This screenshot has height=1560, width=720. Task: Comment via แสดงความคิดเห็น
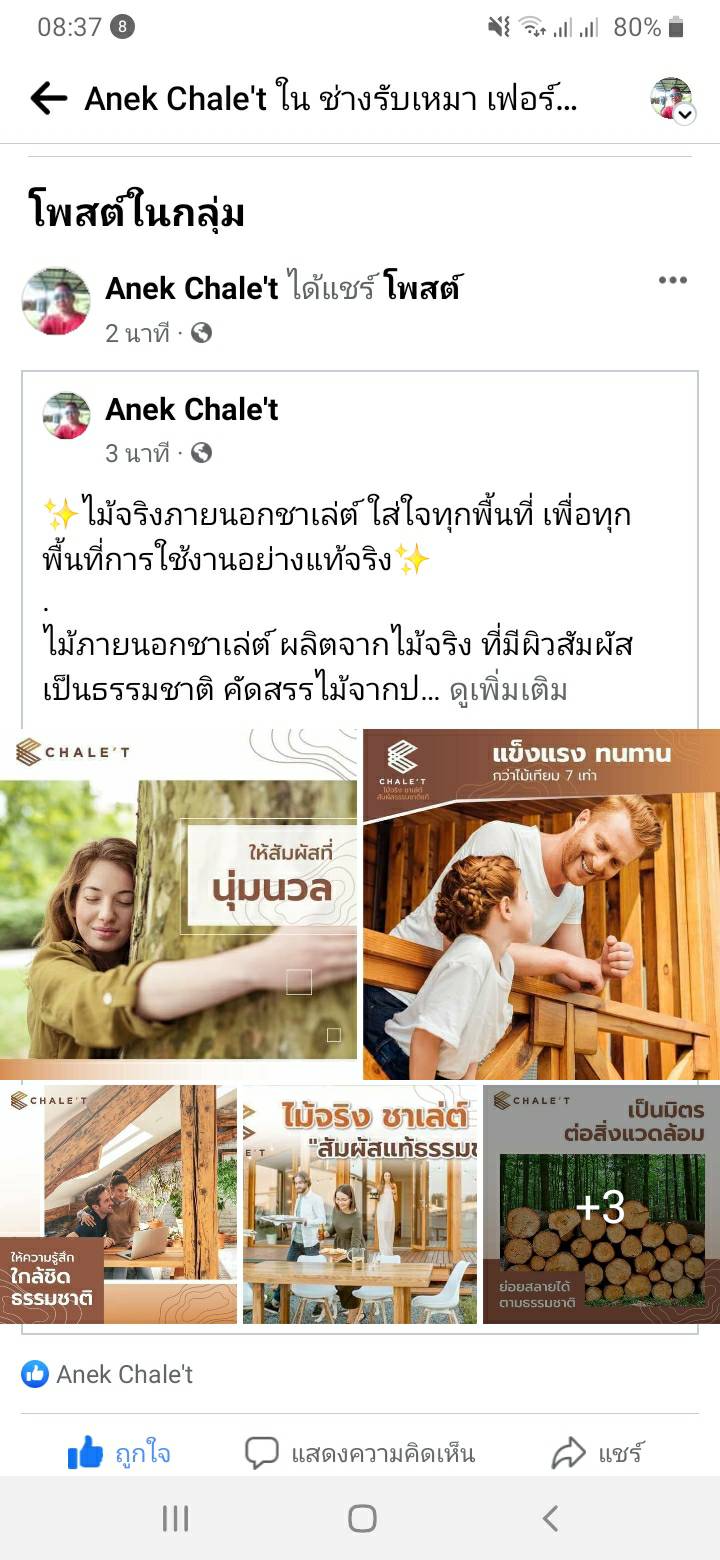click(x=360, y=1453)
